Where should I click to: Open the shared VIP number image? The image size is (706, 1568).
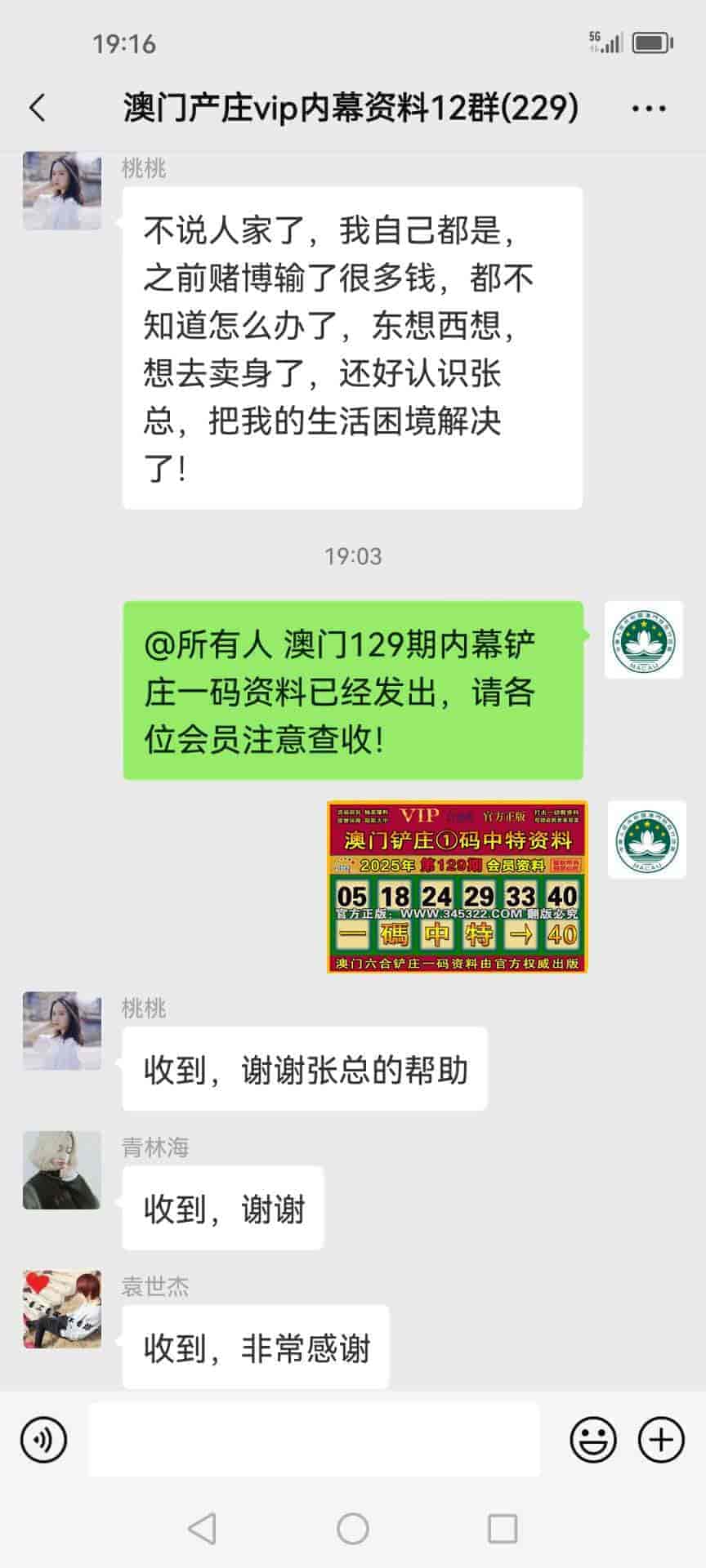click(x=457, y=887)
